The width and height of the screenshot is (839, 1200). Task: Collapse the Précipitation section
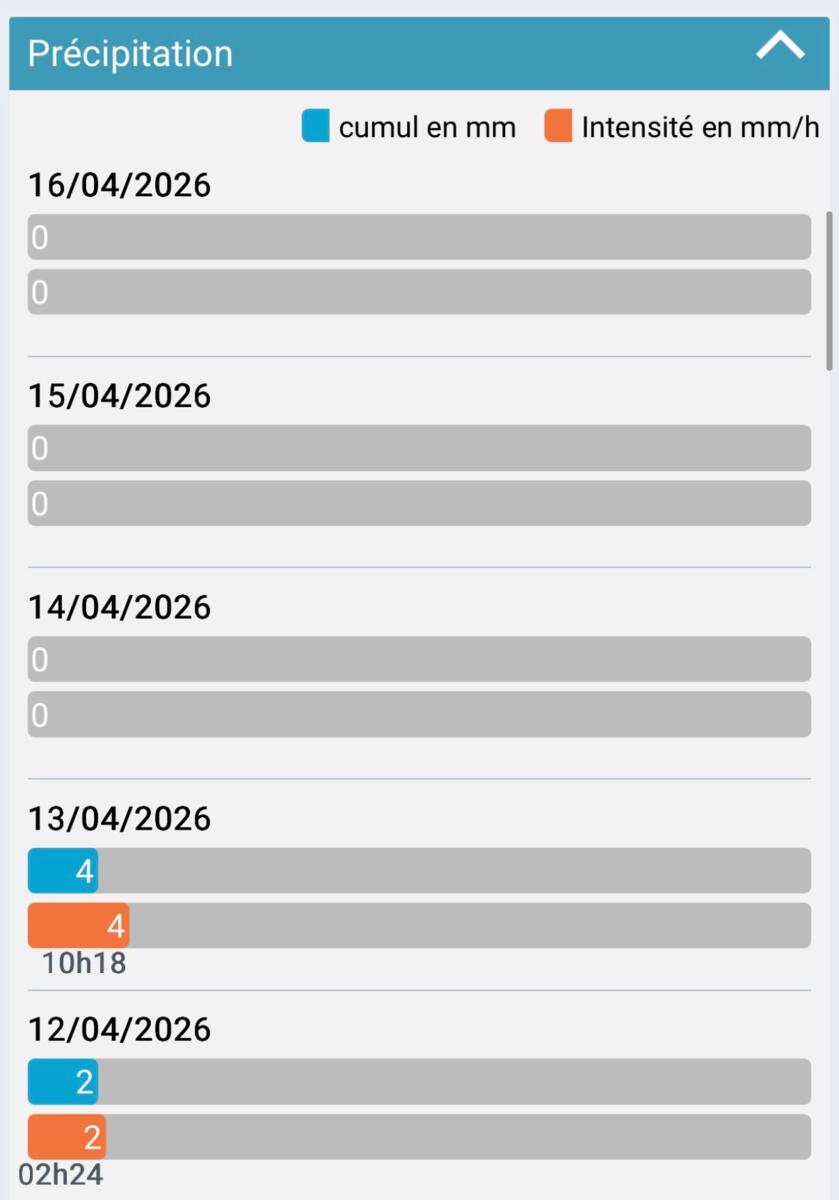click(x=780, y=48)
